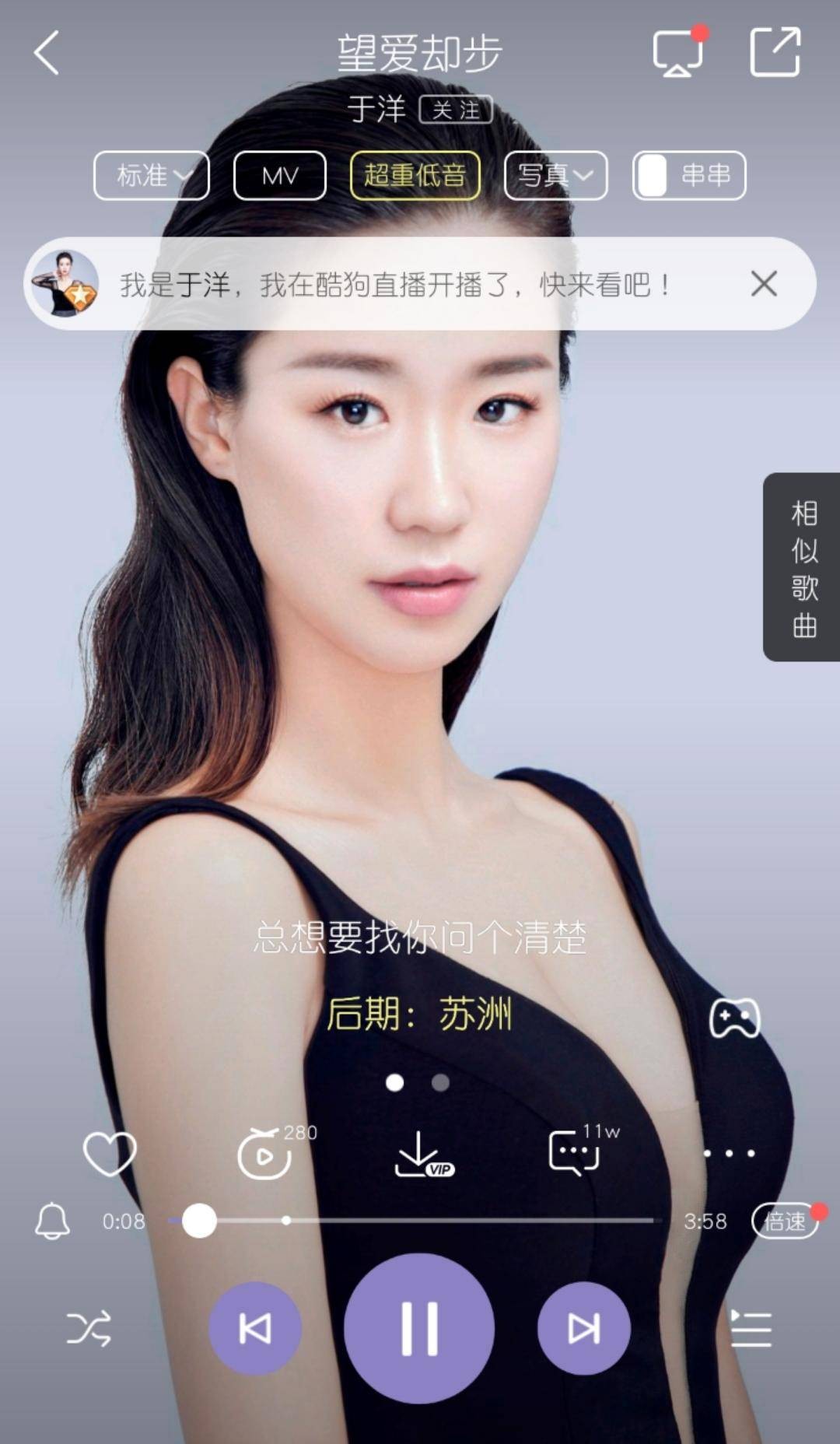Image resolution: width=840 pixels, height=1444 pixels.
Task: Open the three-dot more options
Action: click(729, 1153)
